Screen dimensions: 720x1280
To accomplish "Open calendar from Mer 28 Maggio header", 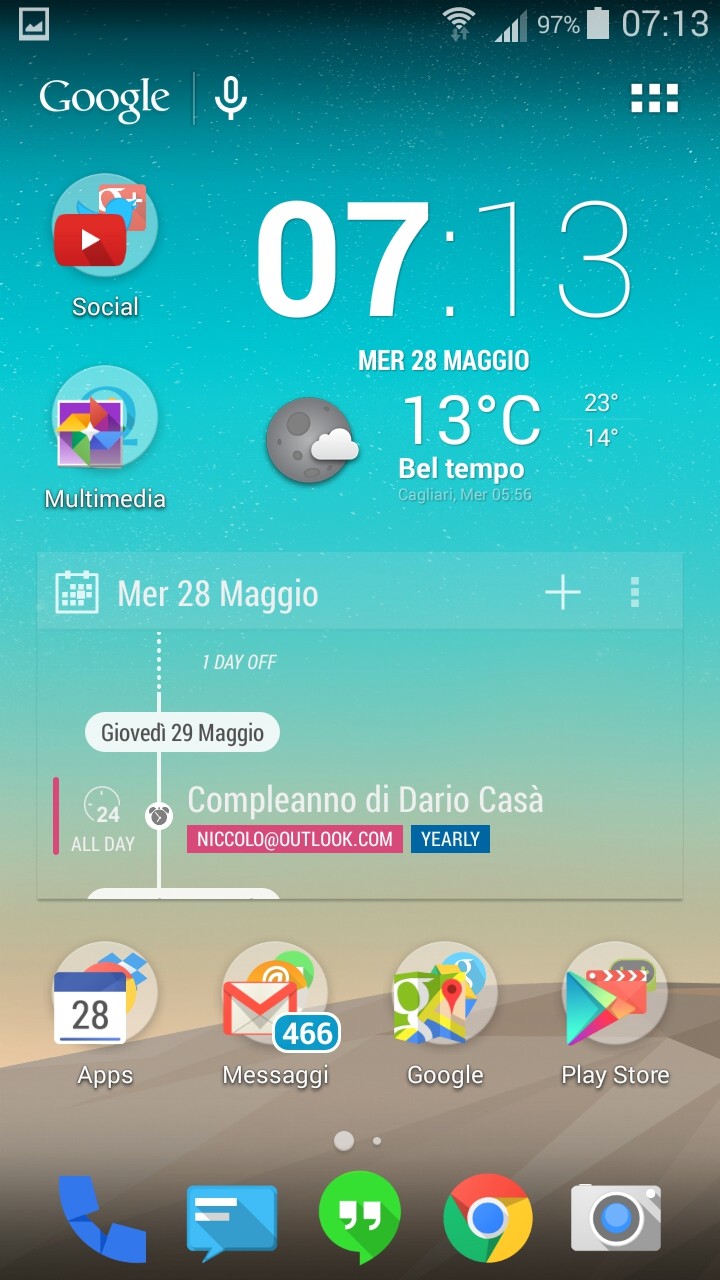I will click(217, 593).
